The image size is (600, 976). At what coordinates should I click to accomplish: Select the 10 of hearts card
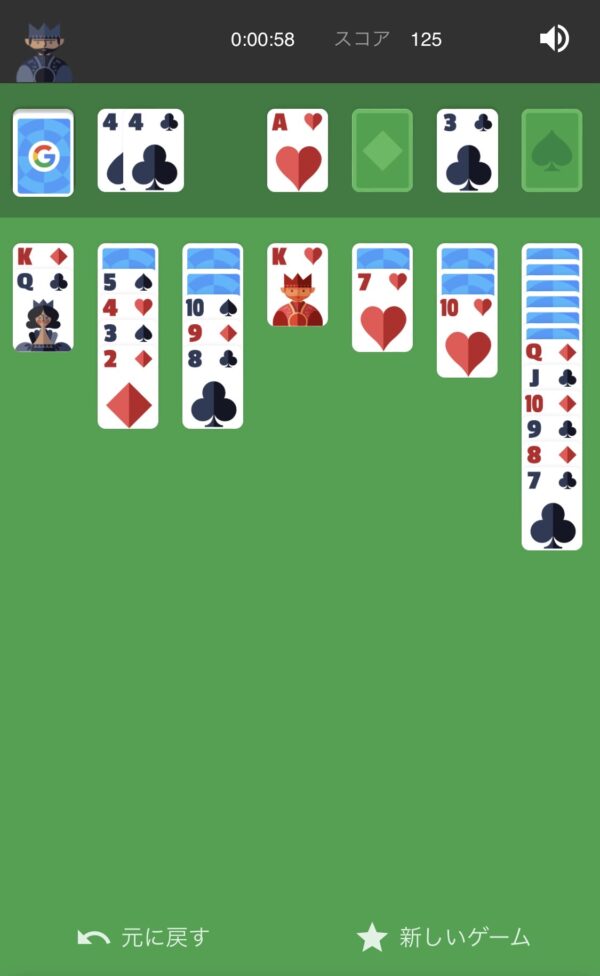pos(467,337)
